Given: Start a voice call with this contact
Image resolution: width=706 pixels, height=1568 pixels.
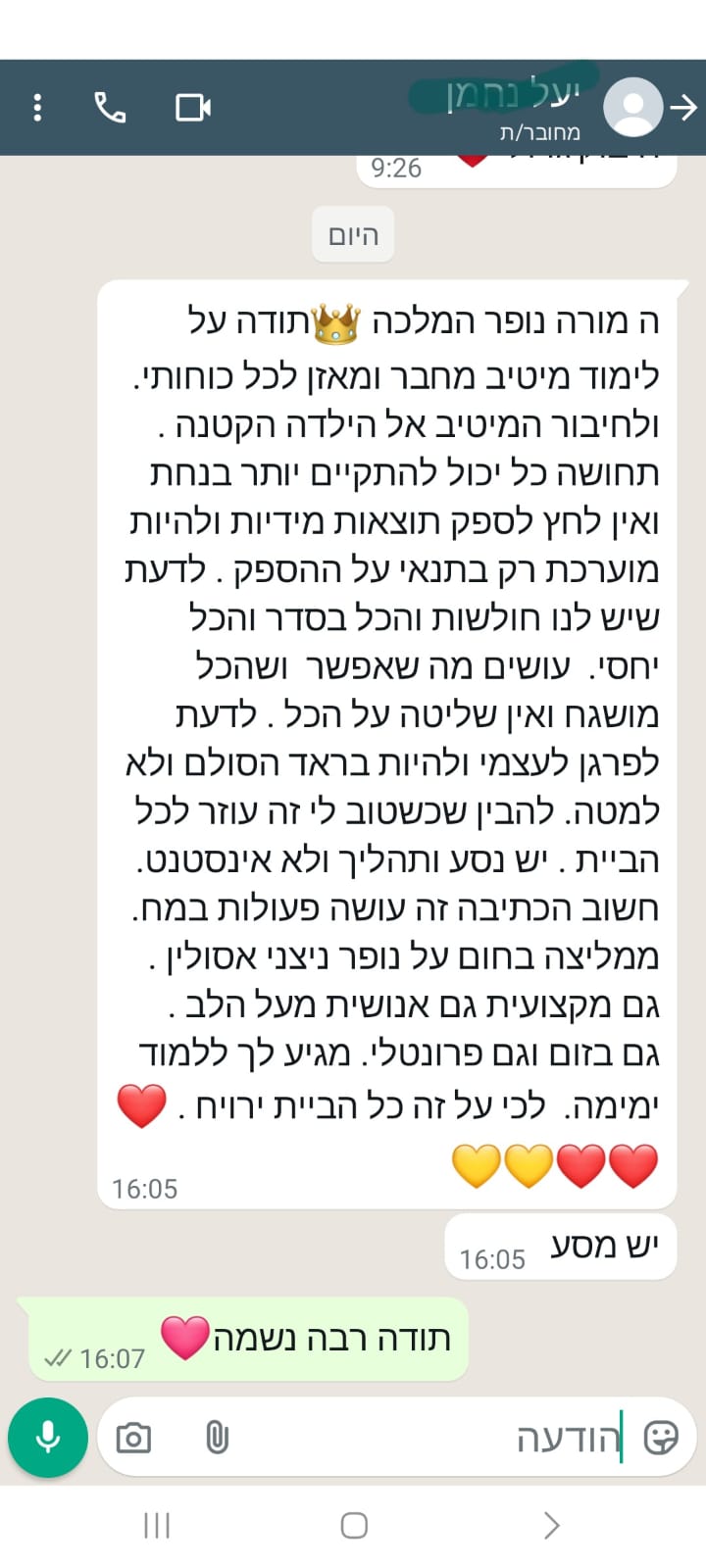Looking at the screenshot, I should (110, 107).
